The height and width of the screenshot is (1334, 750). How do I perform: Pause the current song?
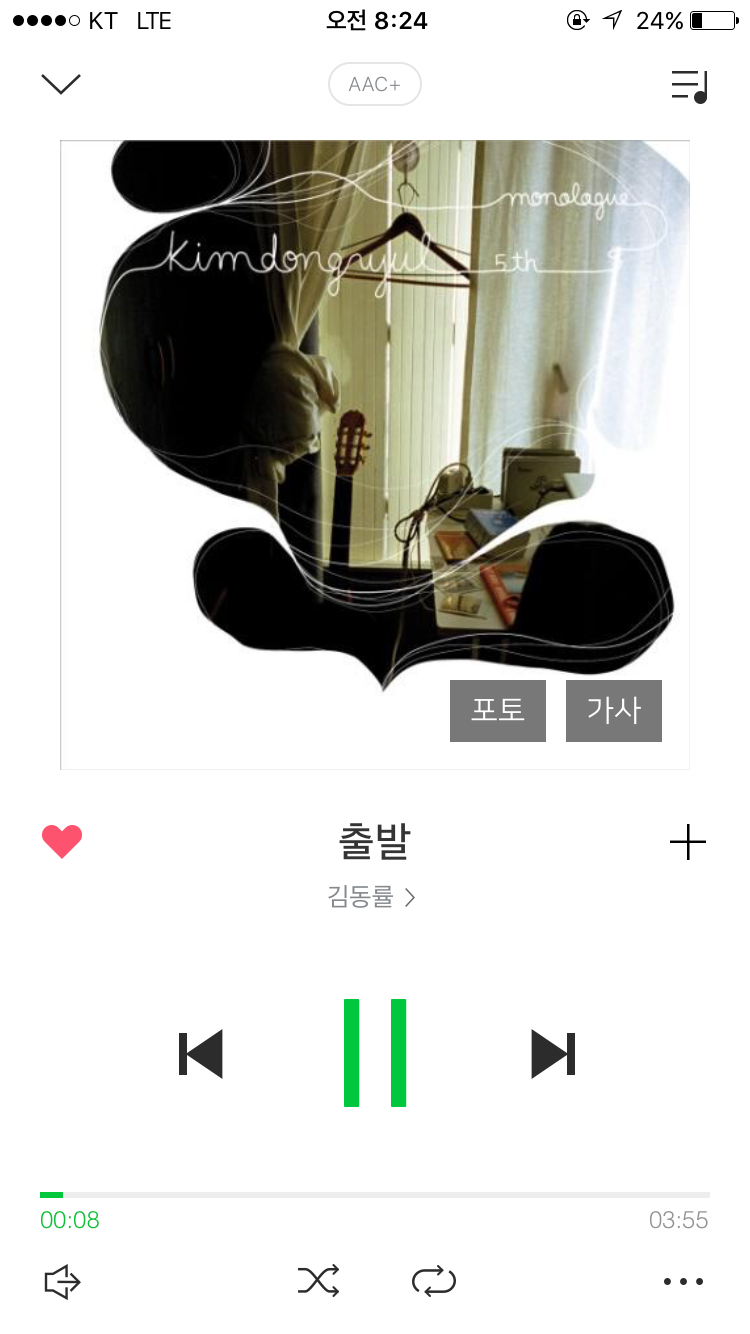[x=375, y=1053]
